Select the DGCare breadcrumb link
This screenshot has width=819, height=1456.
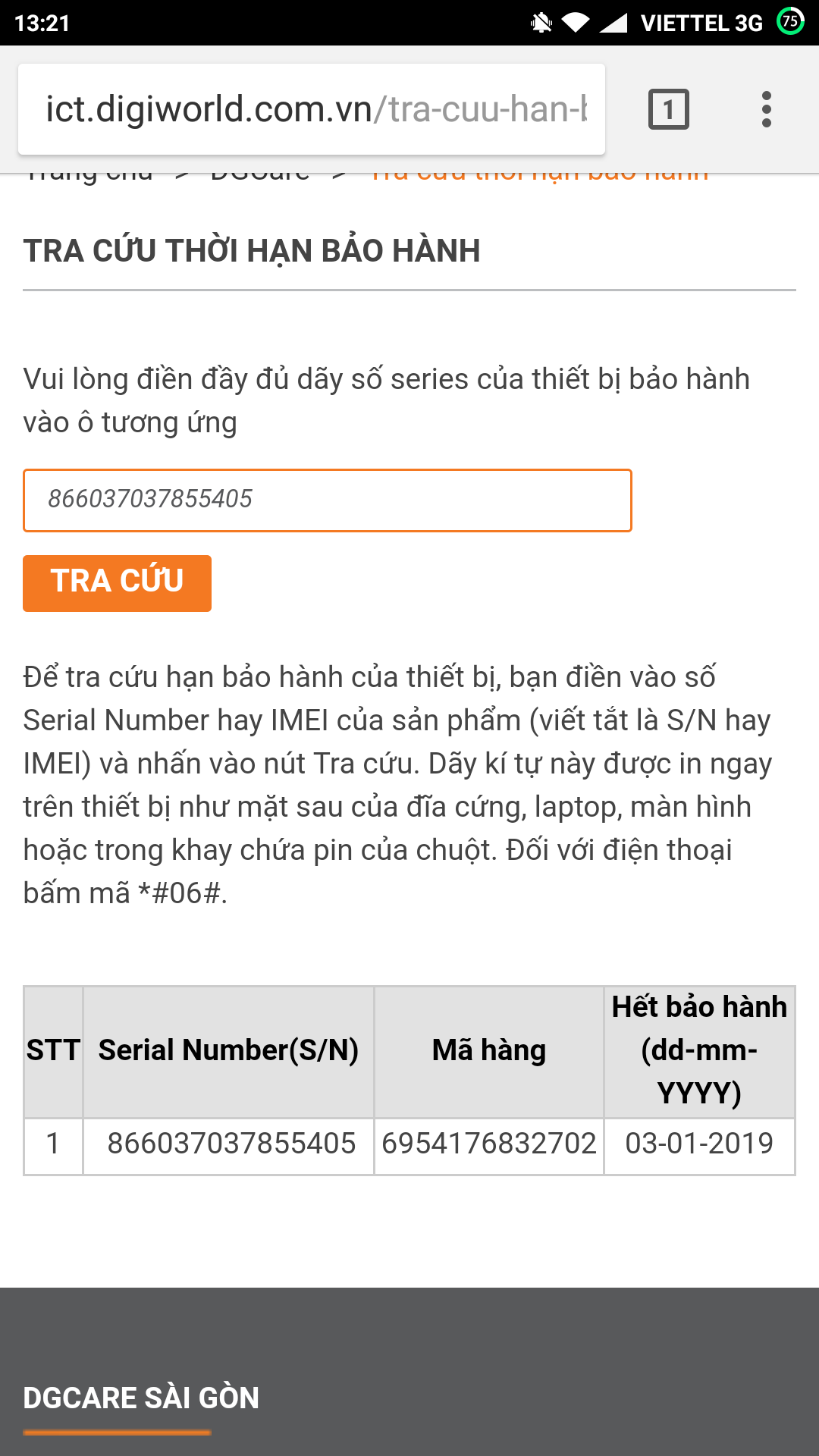click(258, 173)
